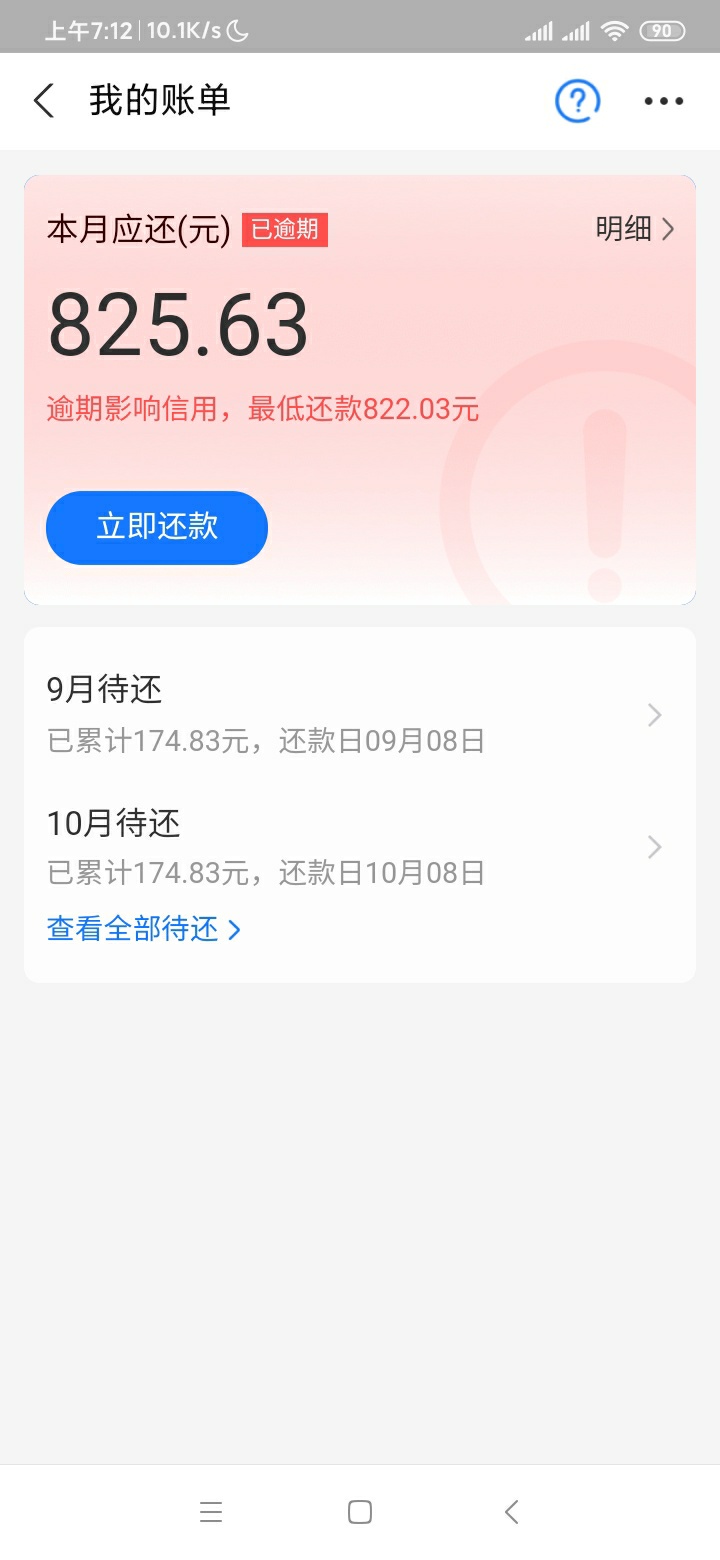Open system recent apps menu

click(x=211, y=1512)
